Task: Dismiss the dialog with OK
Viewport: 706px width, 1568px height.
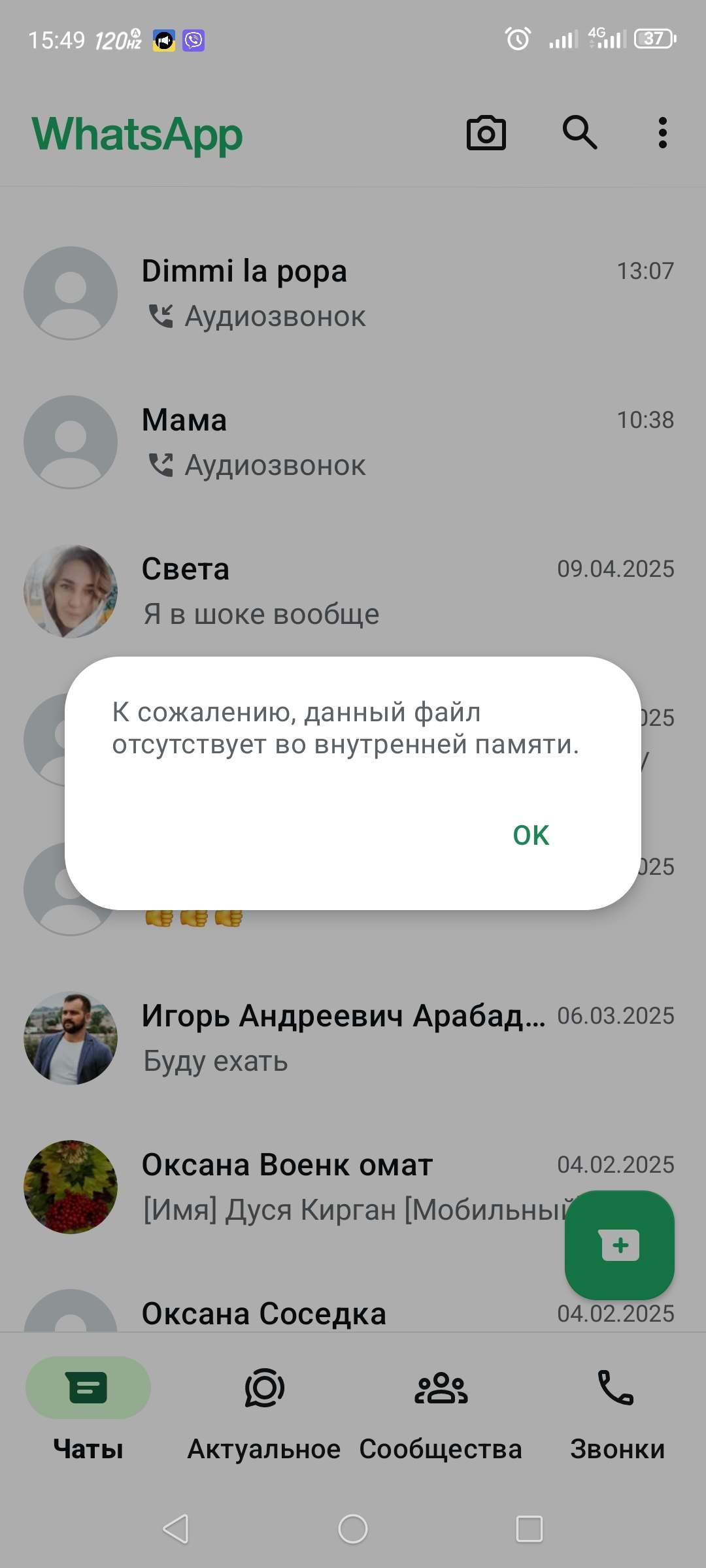Action: coord(531,835)
